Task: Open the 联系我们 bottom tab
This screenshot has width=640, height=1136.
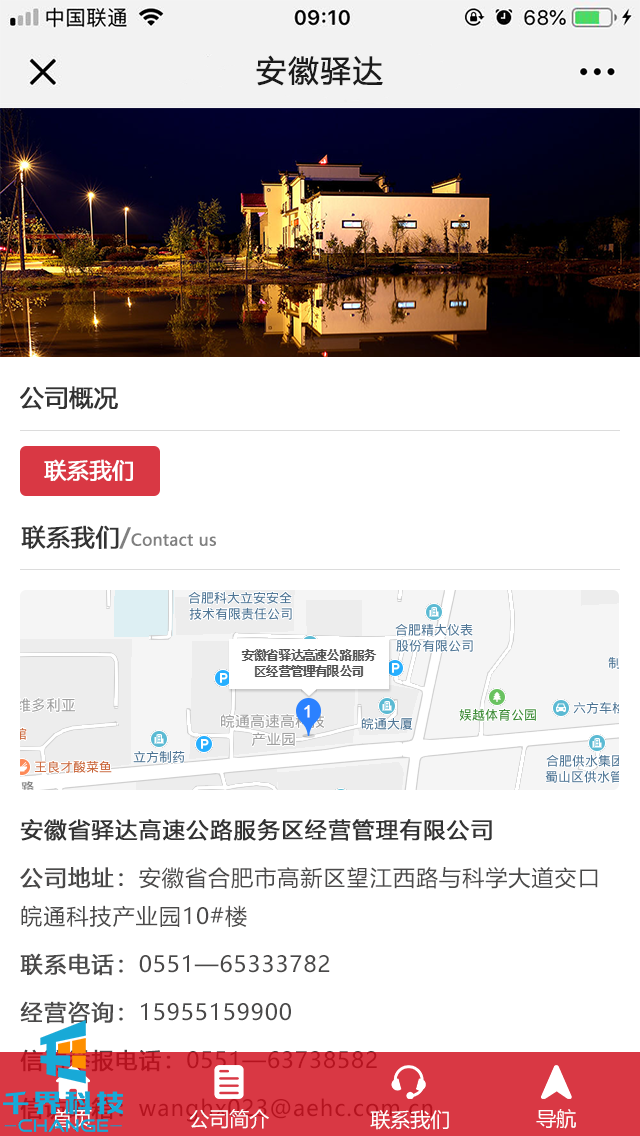Action: pyautogui.click(x=409, y=1095)
